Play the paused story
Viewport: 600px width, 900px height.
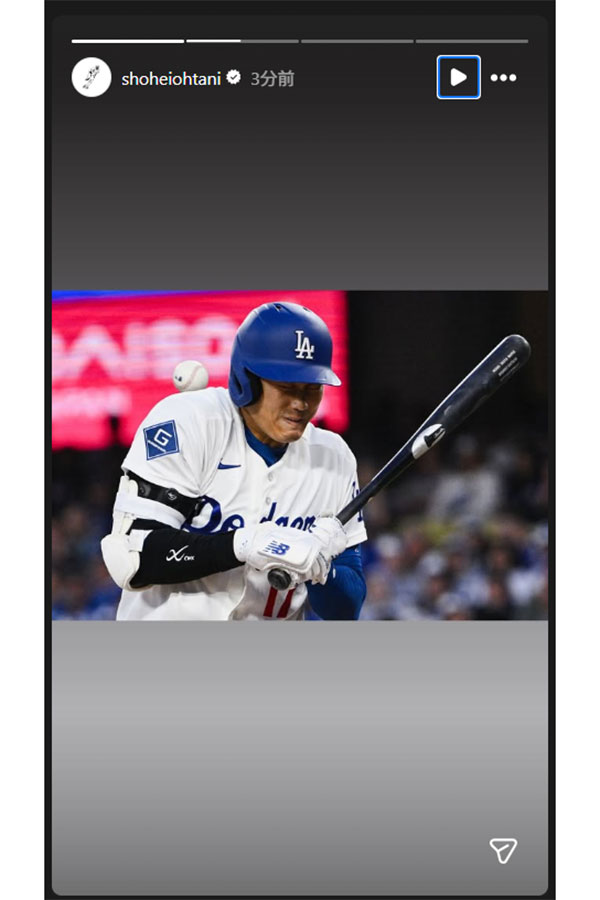pos(458,77)
